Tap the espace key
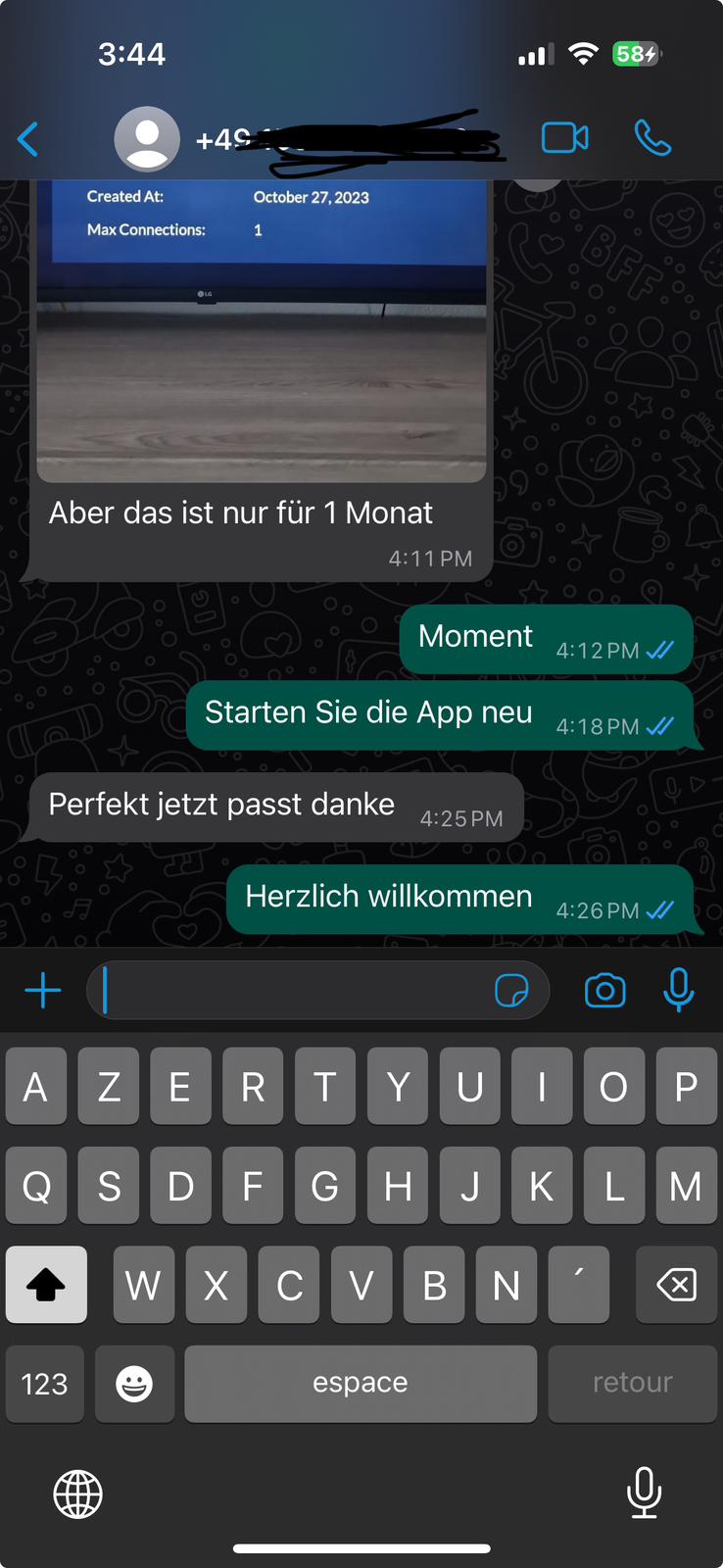The width and height of the screenshot is (723, 1568). tap(360, 1384)
